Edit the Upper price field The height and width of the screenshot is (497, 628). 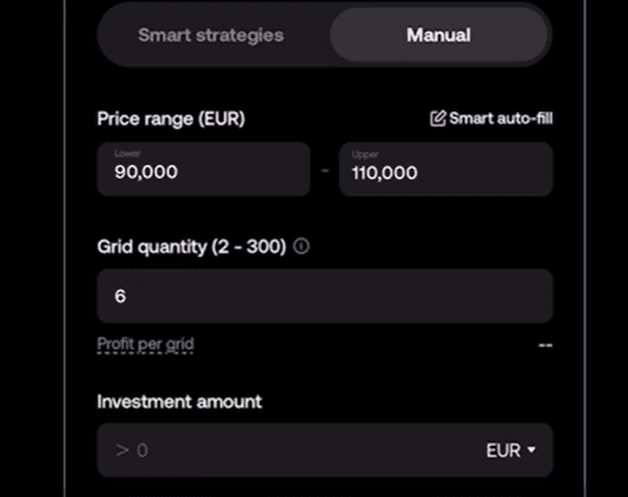pos(445,169)
